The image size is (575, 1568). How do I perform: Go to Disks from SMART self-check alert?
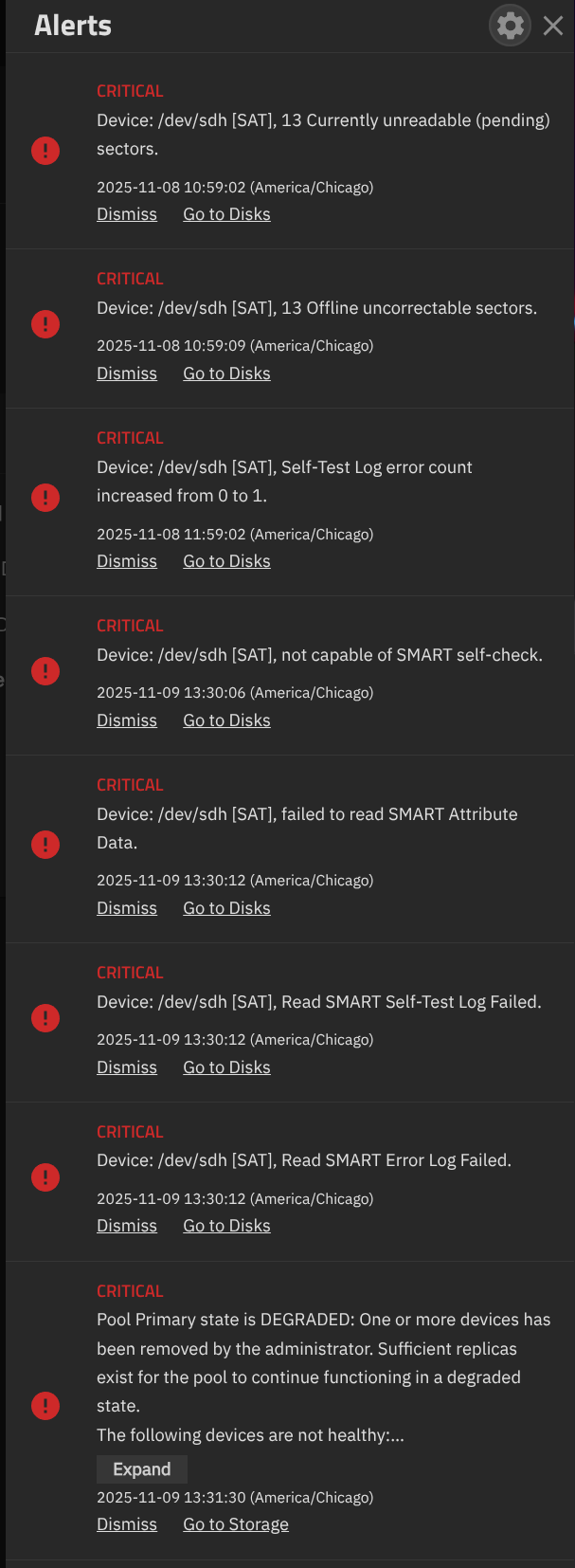tap(226, 720)
